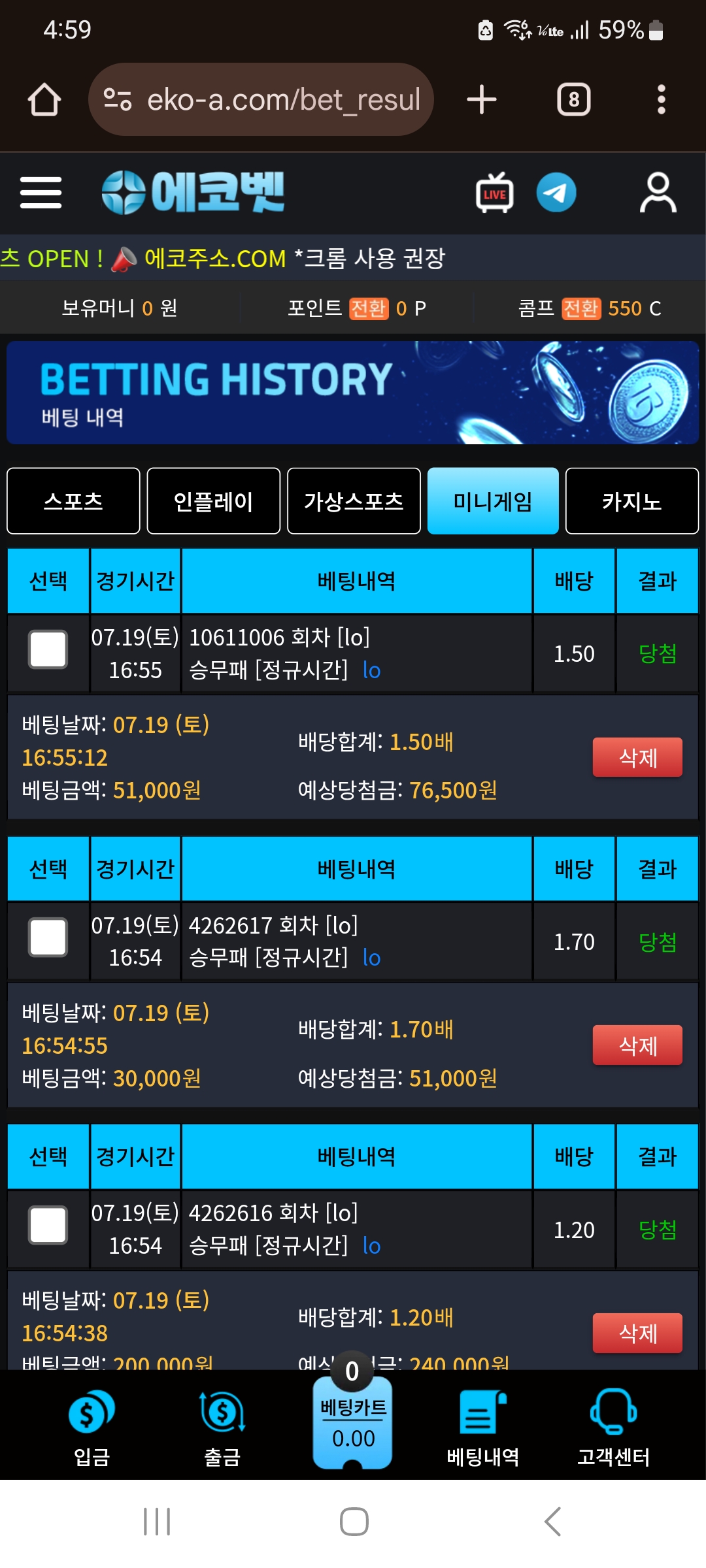The image size is (706, 1568).
Task: Switch to the 인플레이 tab
Action: click(x=213, y=501)
